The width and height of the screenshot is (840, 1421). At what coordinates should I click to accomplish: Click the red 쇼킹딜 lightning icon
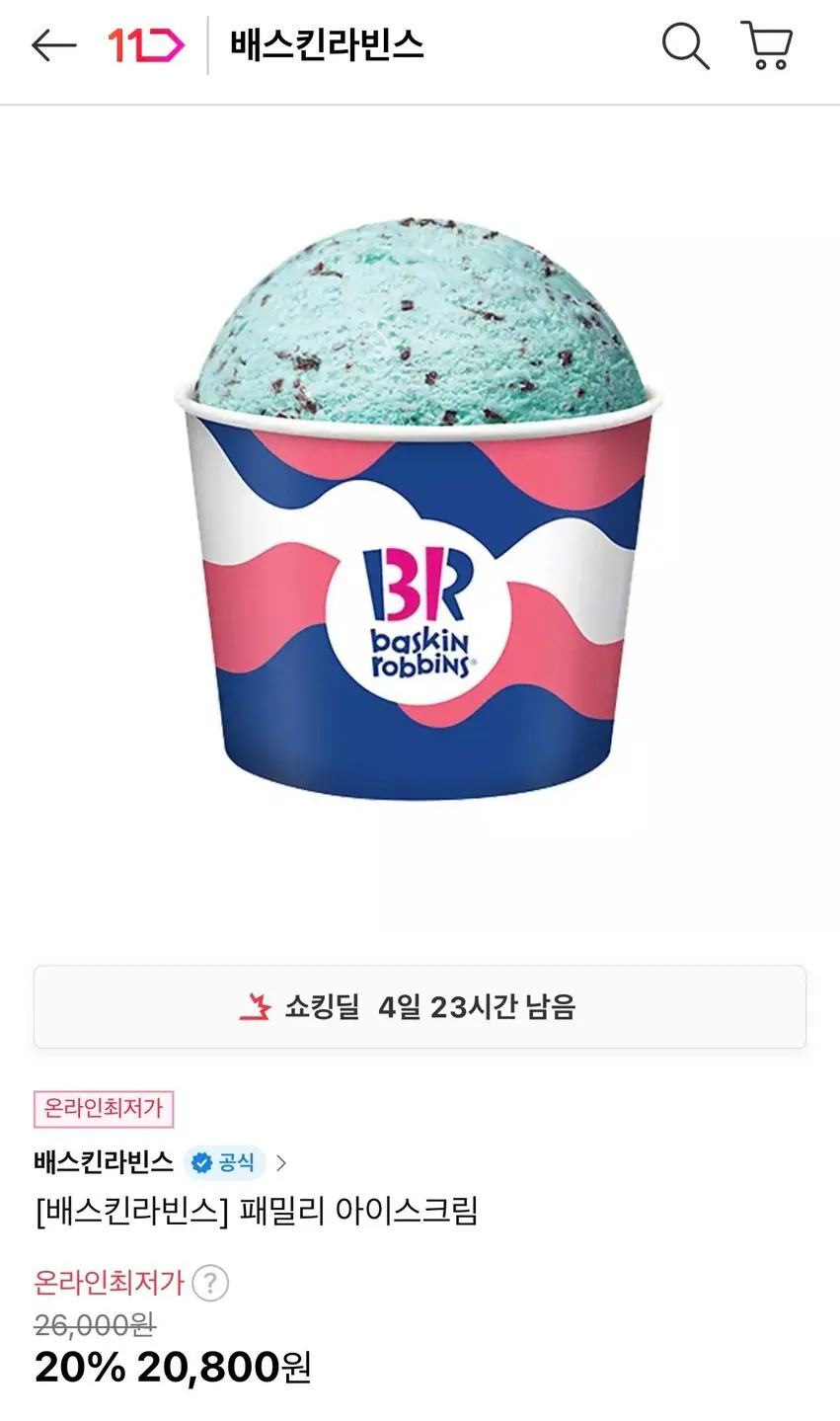256,1005
